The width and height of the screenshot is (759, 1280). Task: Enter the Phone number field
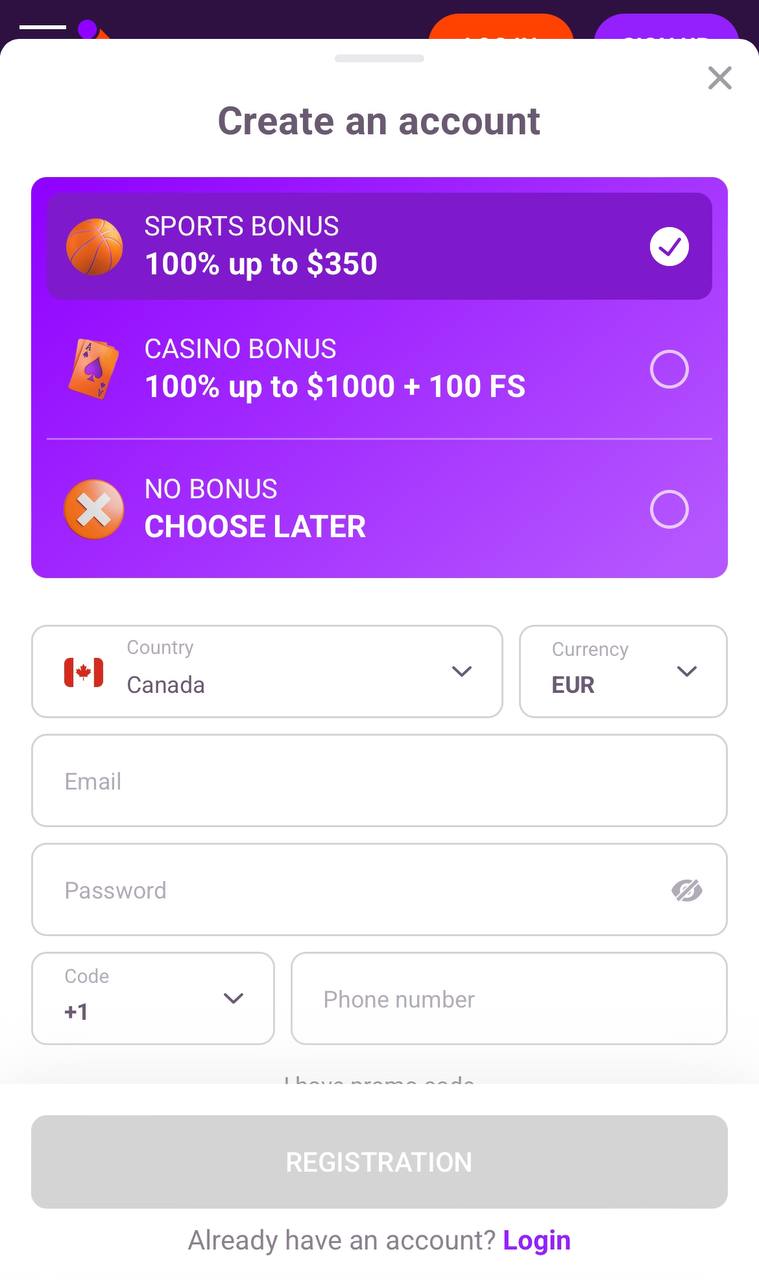pos(509,998)
